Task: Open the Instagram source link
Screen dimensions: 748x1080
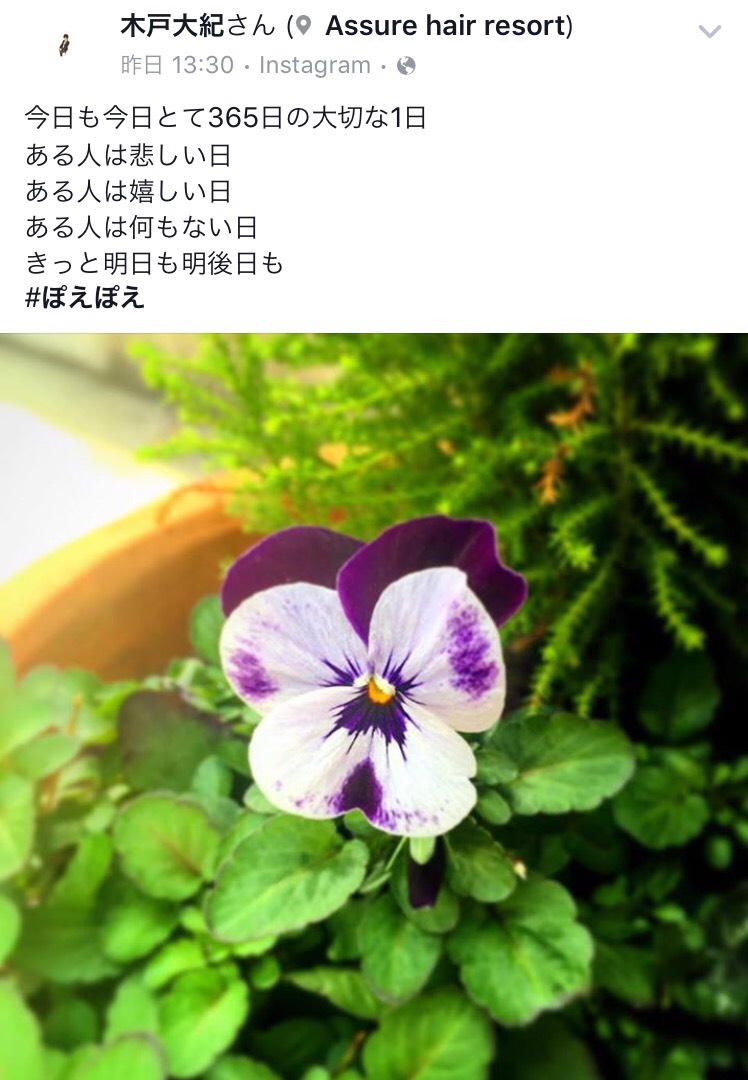Action: coord(314,66)
